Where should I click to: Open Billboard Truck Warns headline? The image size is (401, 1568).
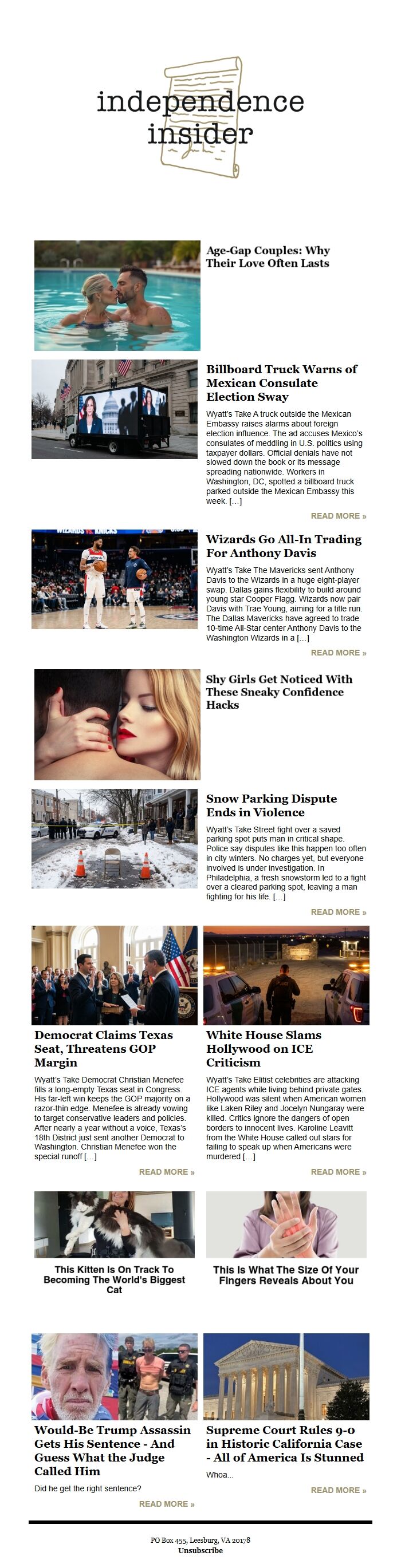281,383
